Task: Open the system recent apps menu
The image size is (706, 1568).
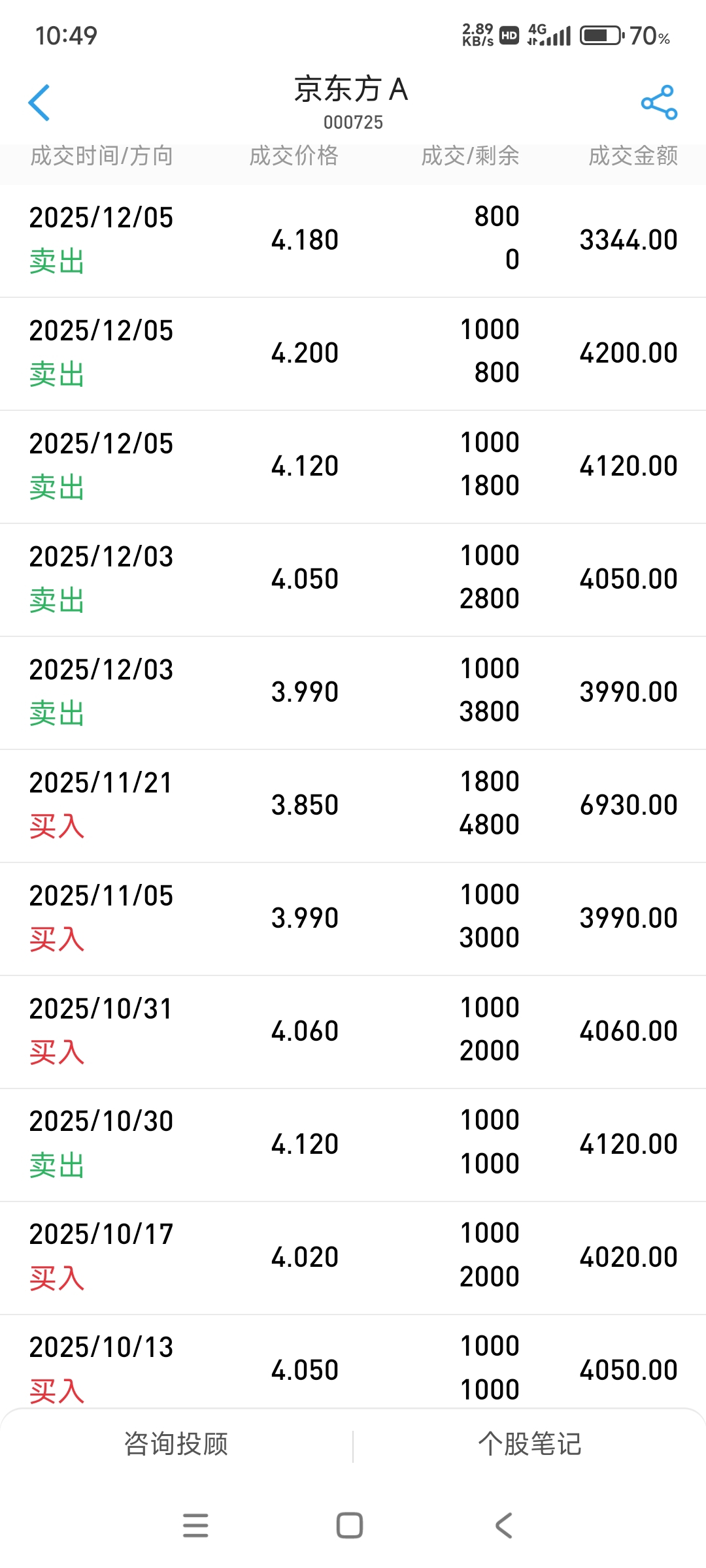Action: pos(195,1526)
